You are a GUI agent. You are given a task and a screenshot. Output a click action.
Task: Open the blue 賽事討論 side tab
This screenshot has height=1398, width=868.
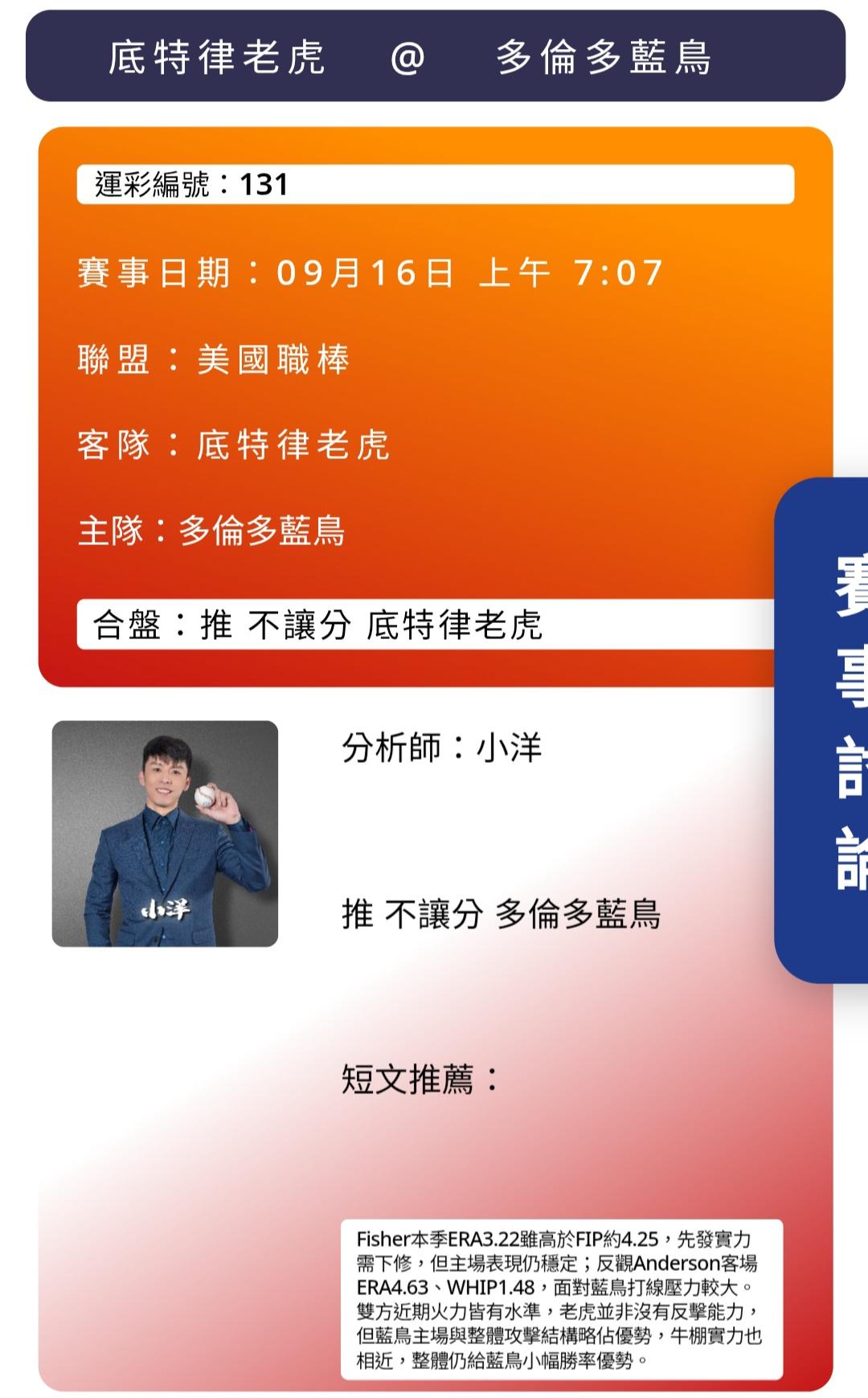point(822,730)
